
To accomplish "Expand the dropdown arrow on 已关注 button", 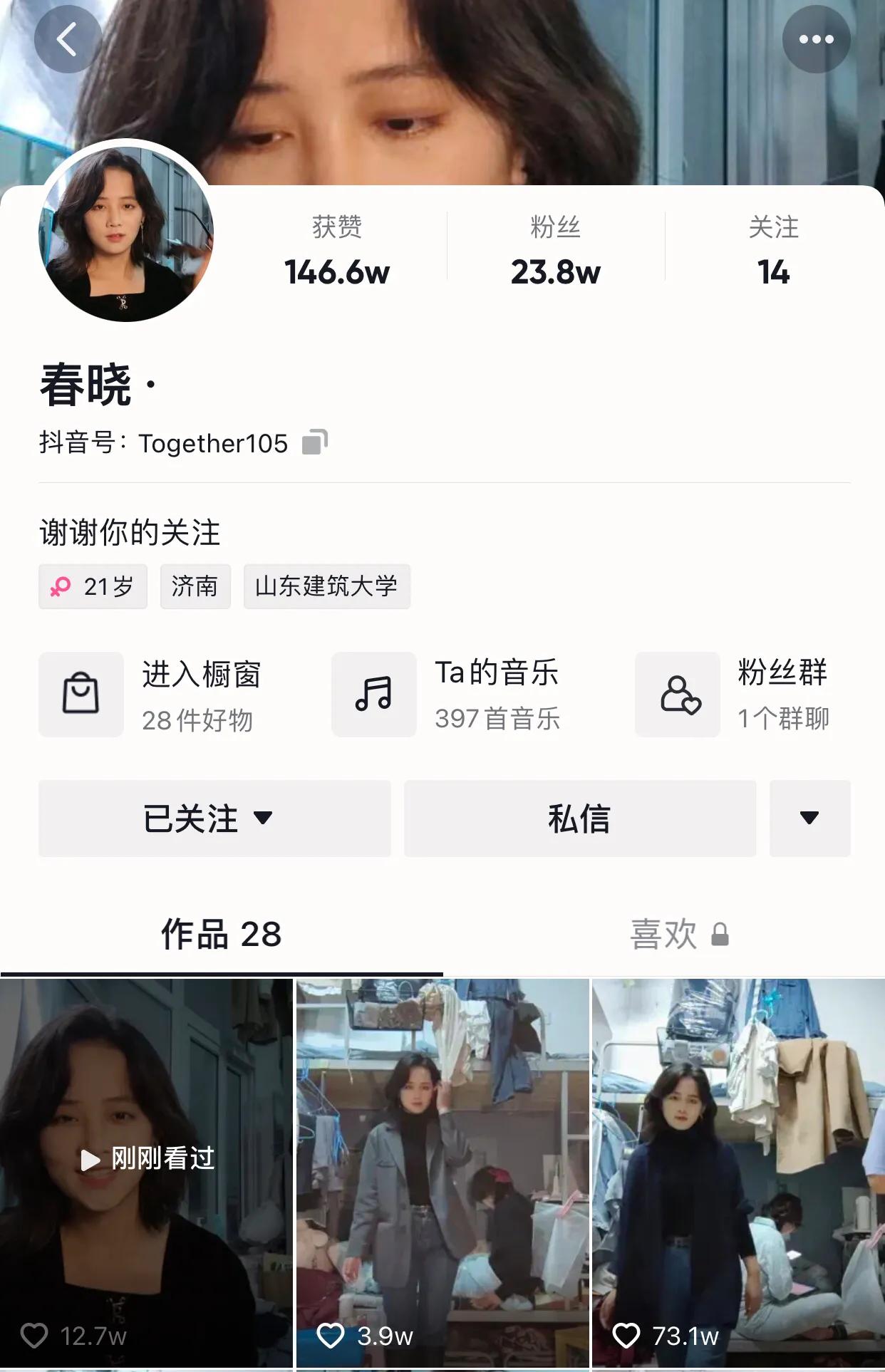I will pos(264,820).
